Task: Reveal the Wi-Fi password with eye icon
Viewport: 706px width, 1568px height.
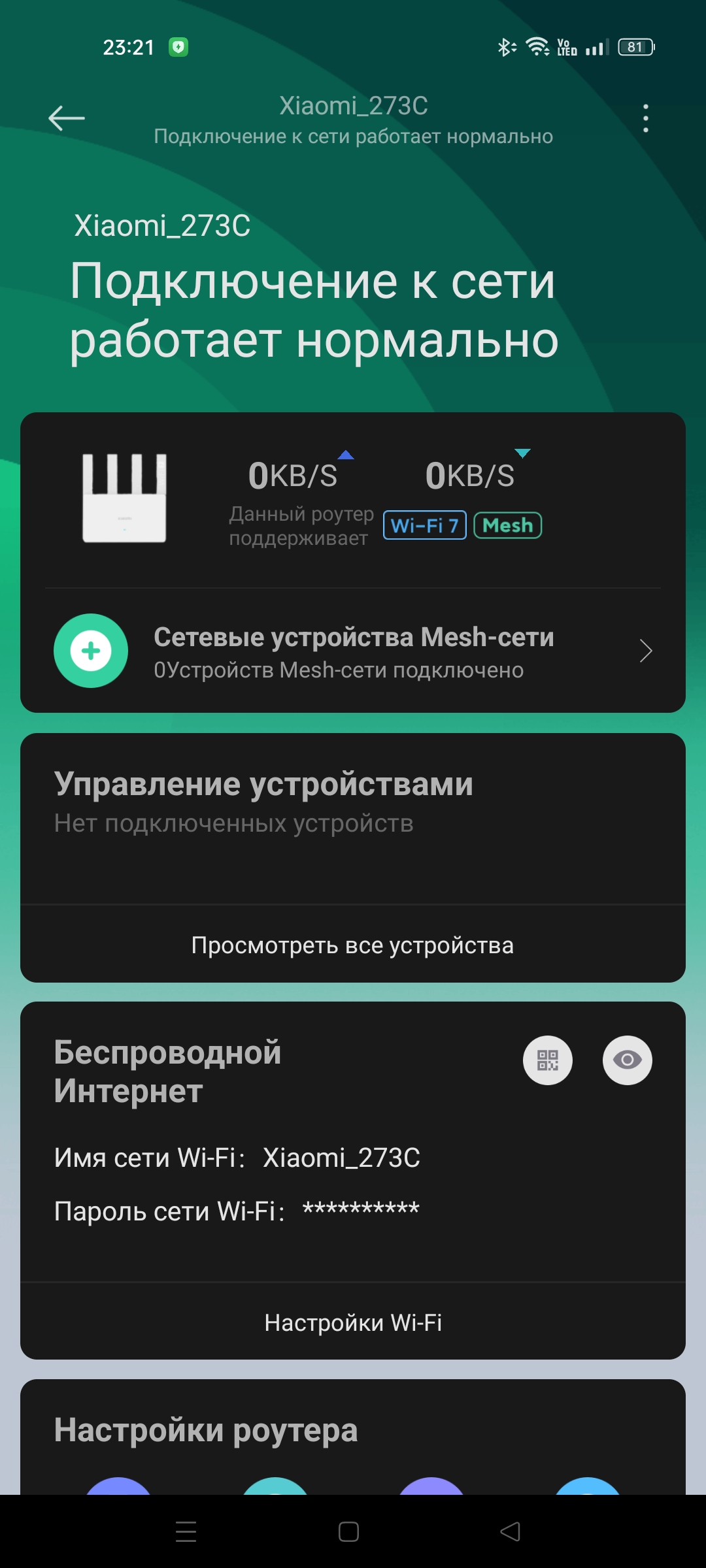Action: pyautogui.click(x=628, y=1060)
